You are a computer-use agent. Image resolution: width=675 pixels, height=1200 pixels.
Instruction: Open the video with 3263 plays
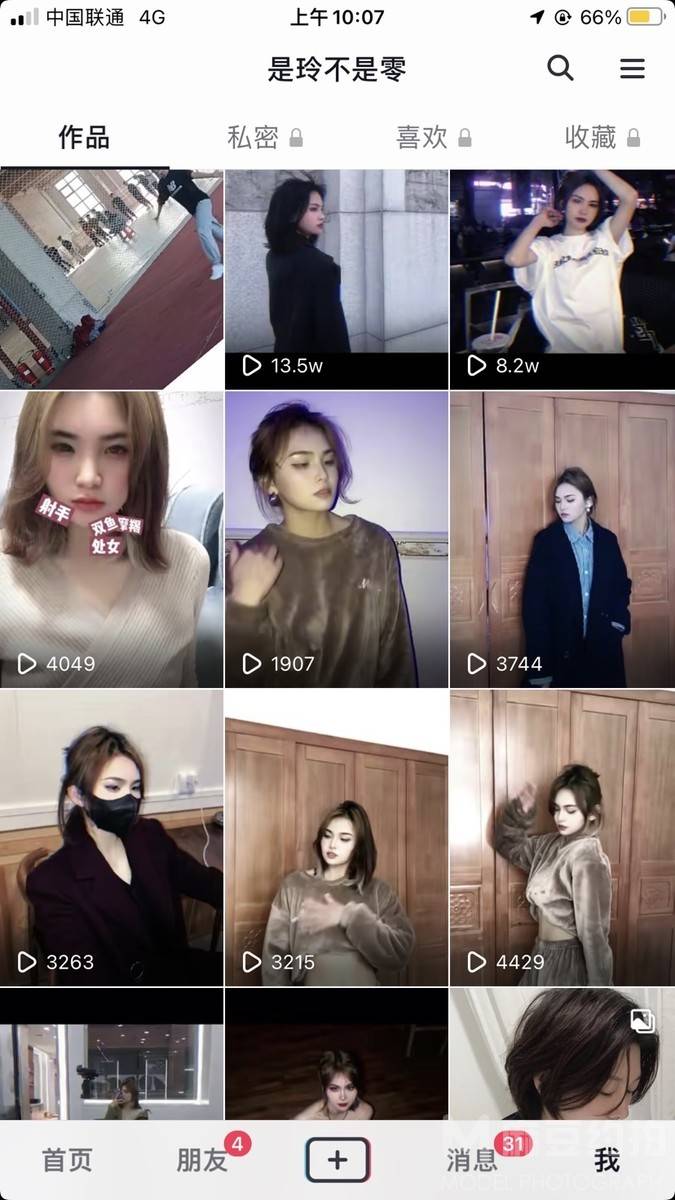pyautogui.click(x=111, y=838)
